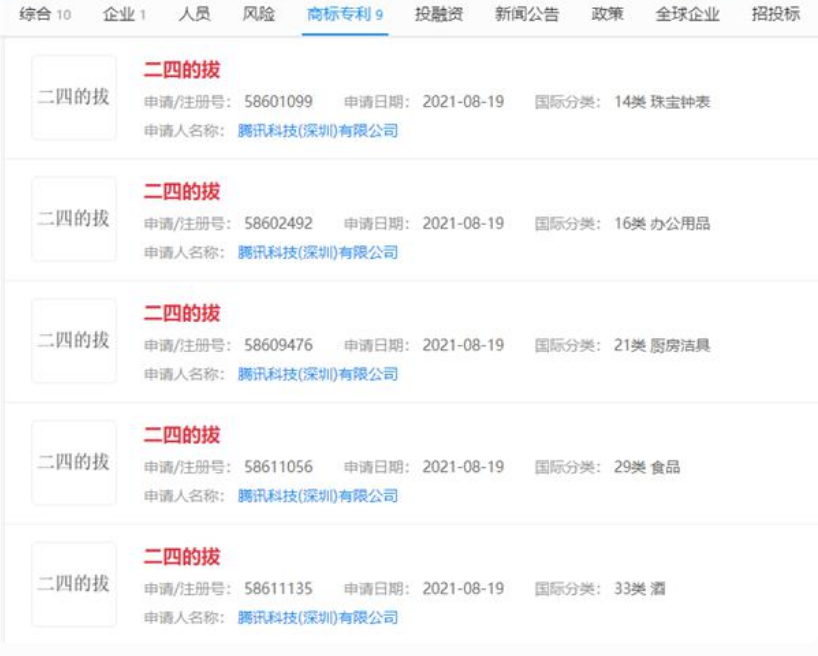Open the 招投标 tab
Screen dimensions: 818x656
tap(775, 15)
